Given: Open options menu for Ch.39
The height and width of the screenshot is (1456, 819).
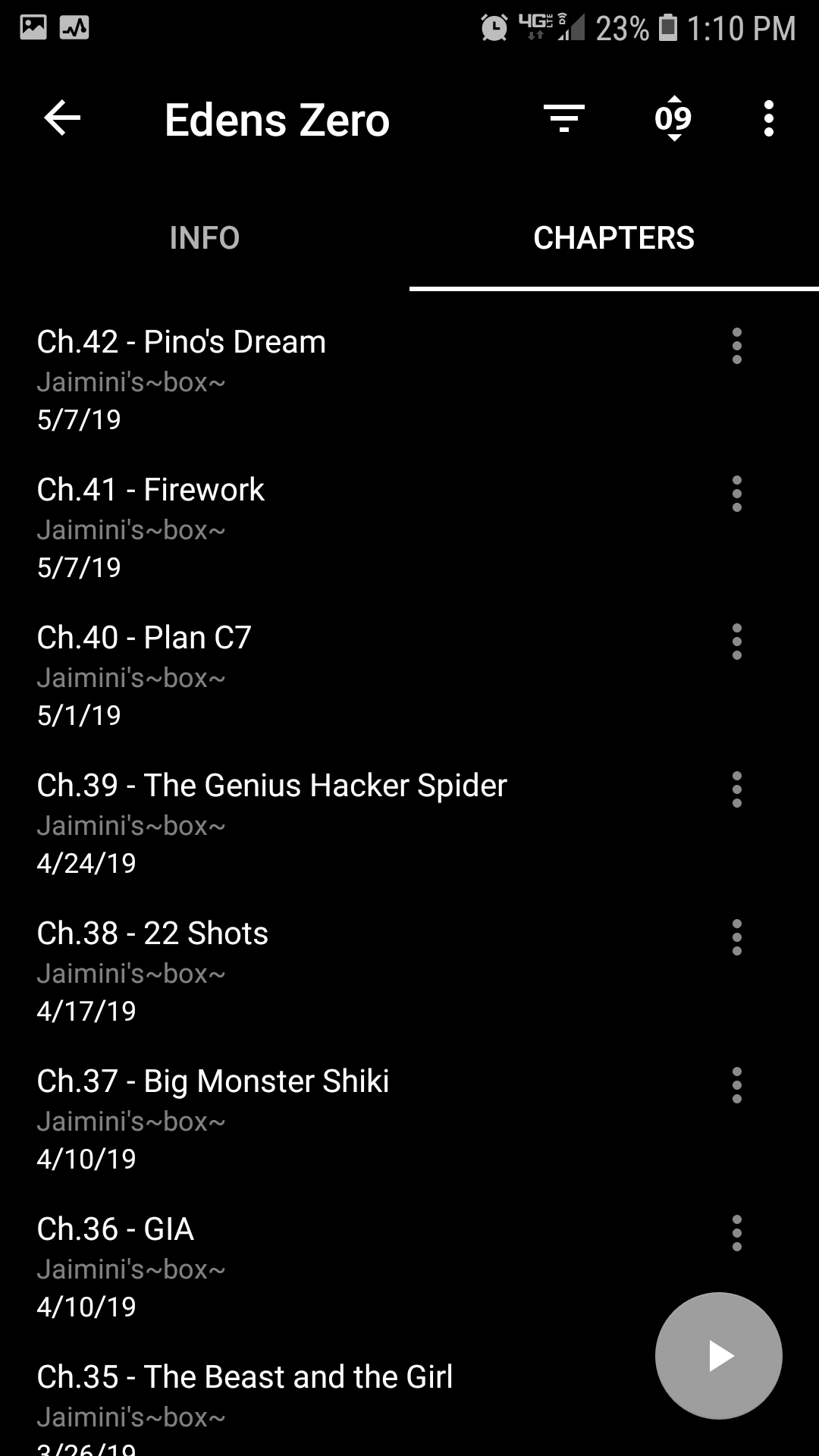Looking at the screenshot, I should (x=736, y=790).
